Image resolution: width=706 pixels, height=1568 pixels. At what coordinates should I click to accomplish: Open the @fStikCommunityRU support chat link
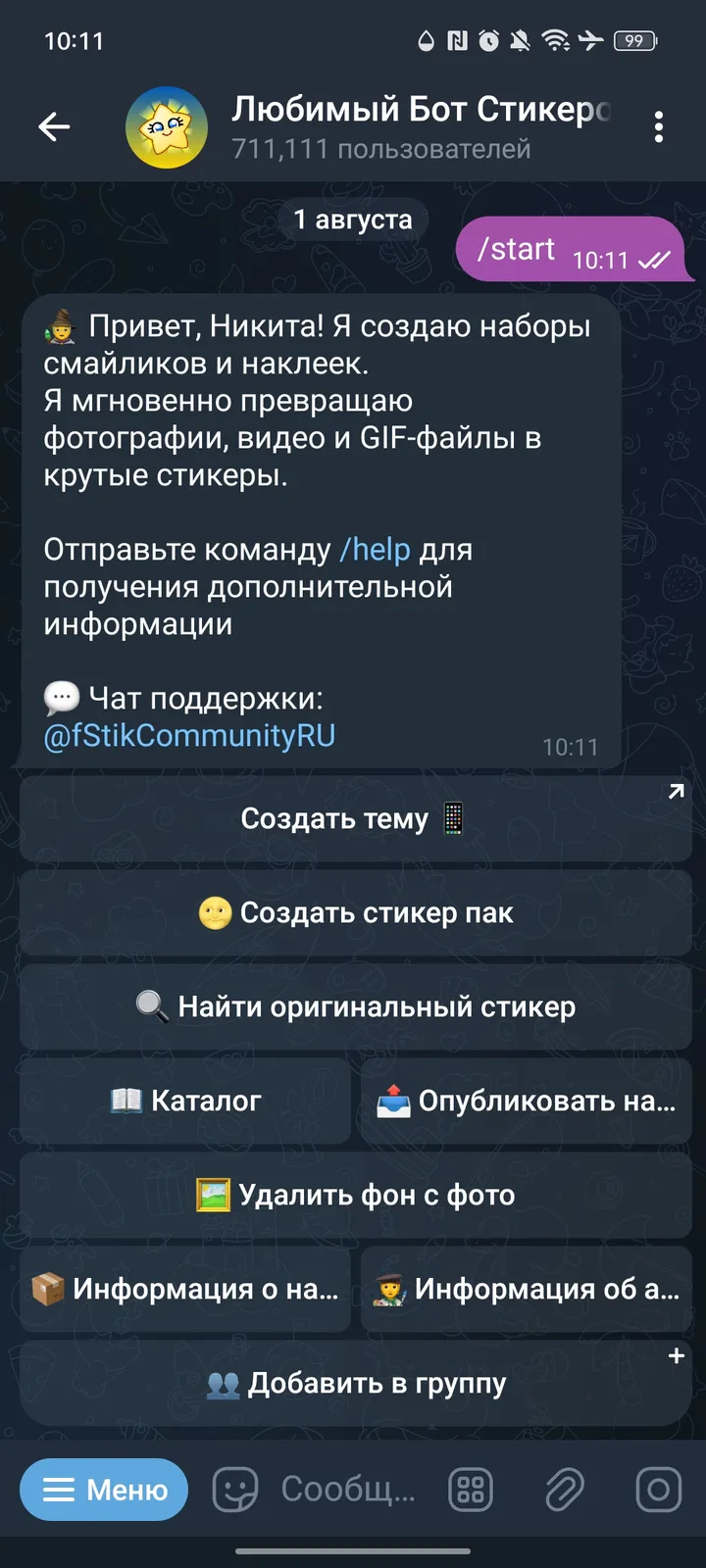point(187,736)
